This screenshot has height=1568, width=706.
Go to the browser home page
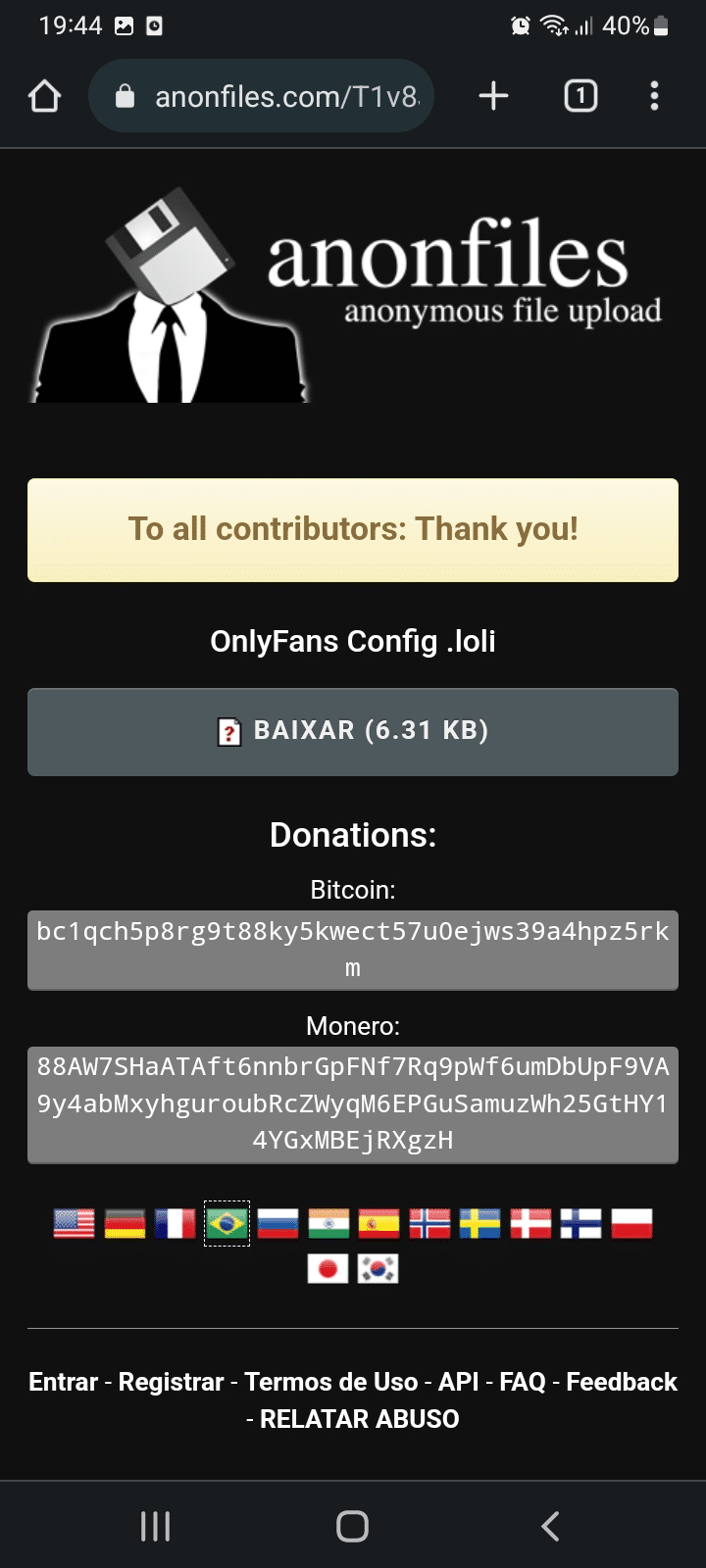45,96
